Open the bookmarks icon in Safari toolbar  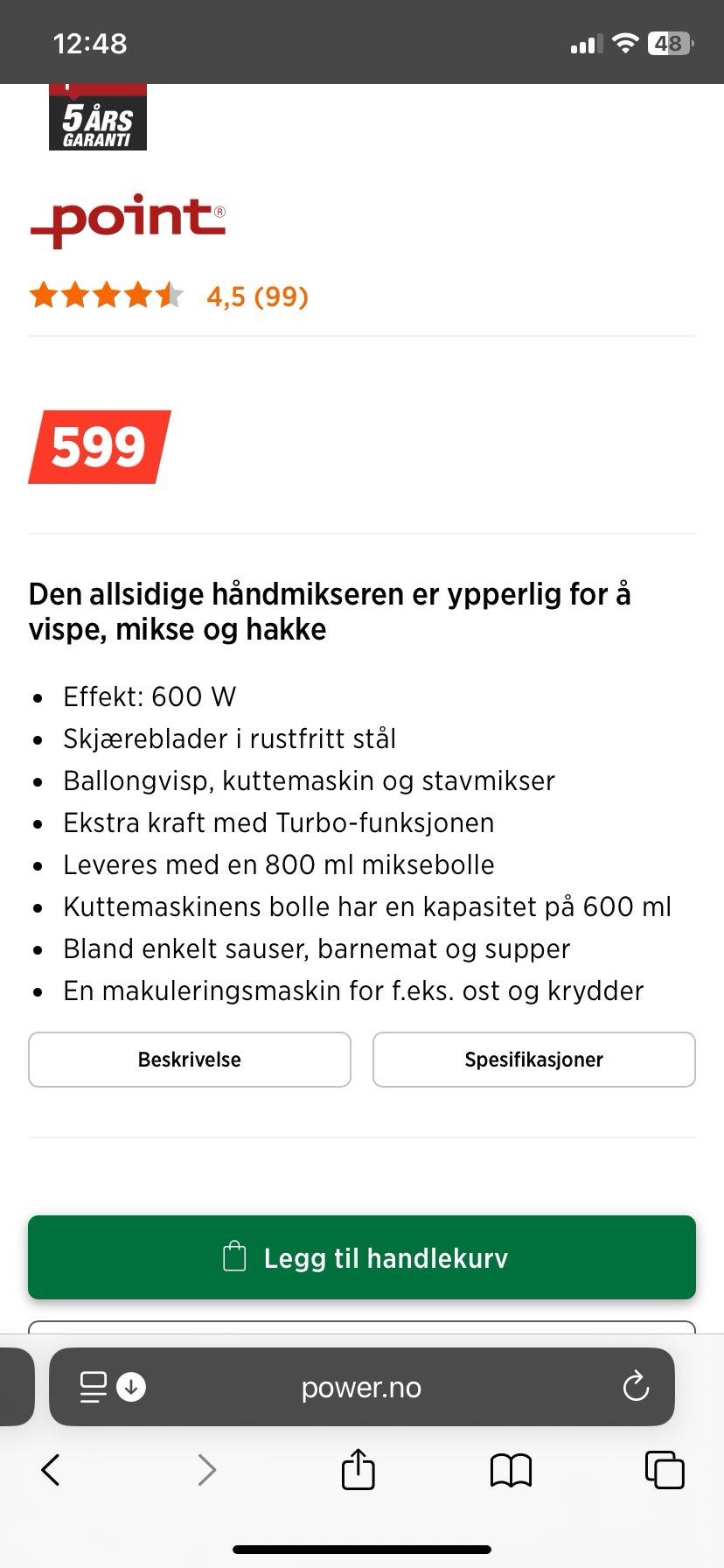point(512,1470)
